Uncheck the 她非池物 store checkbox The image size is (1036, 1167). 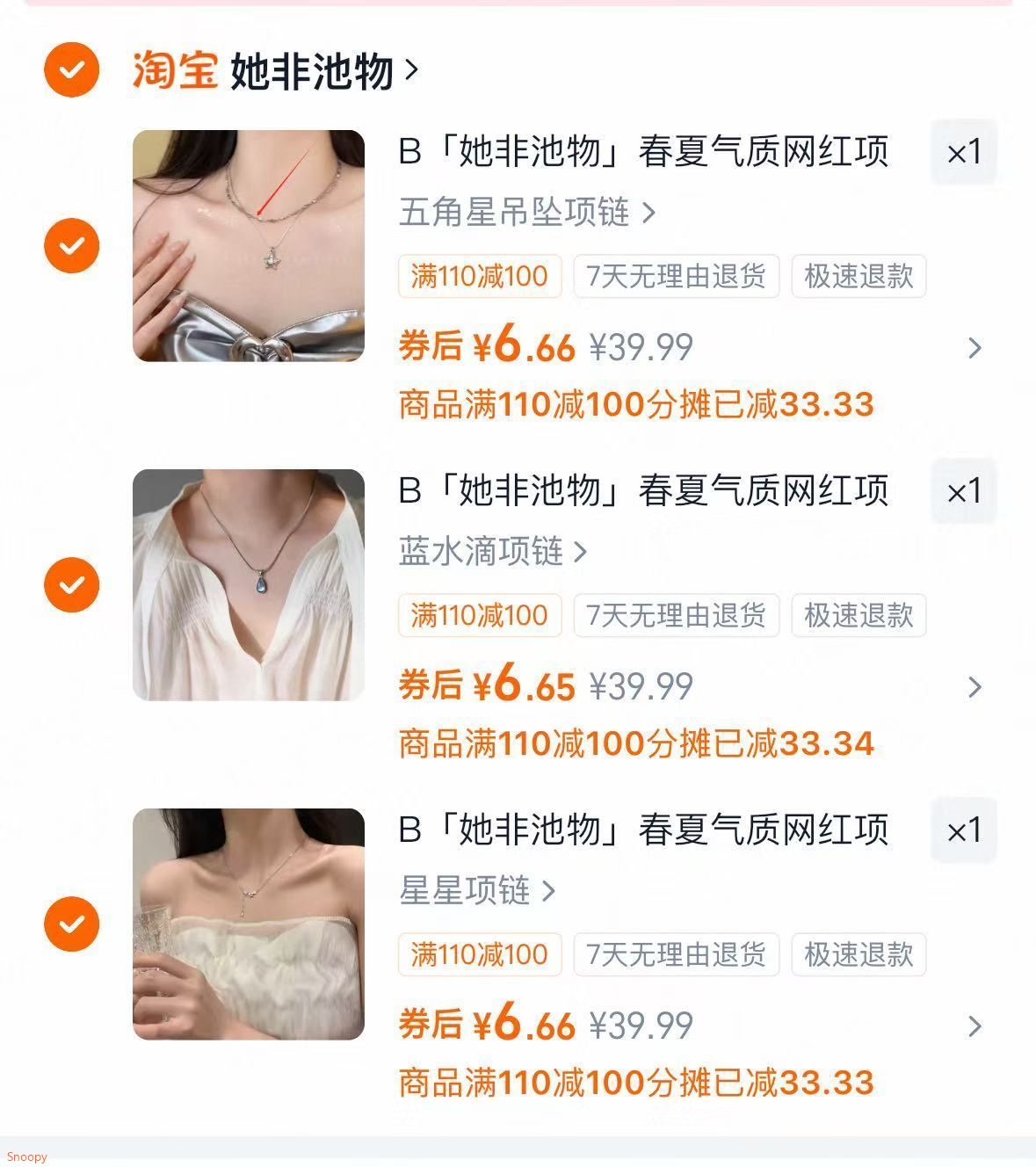tap(71, 69)
